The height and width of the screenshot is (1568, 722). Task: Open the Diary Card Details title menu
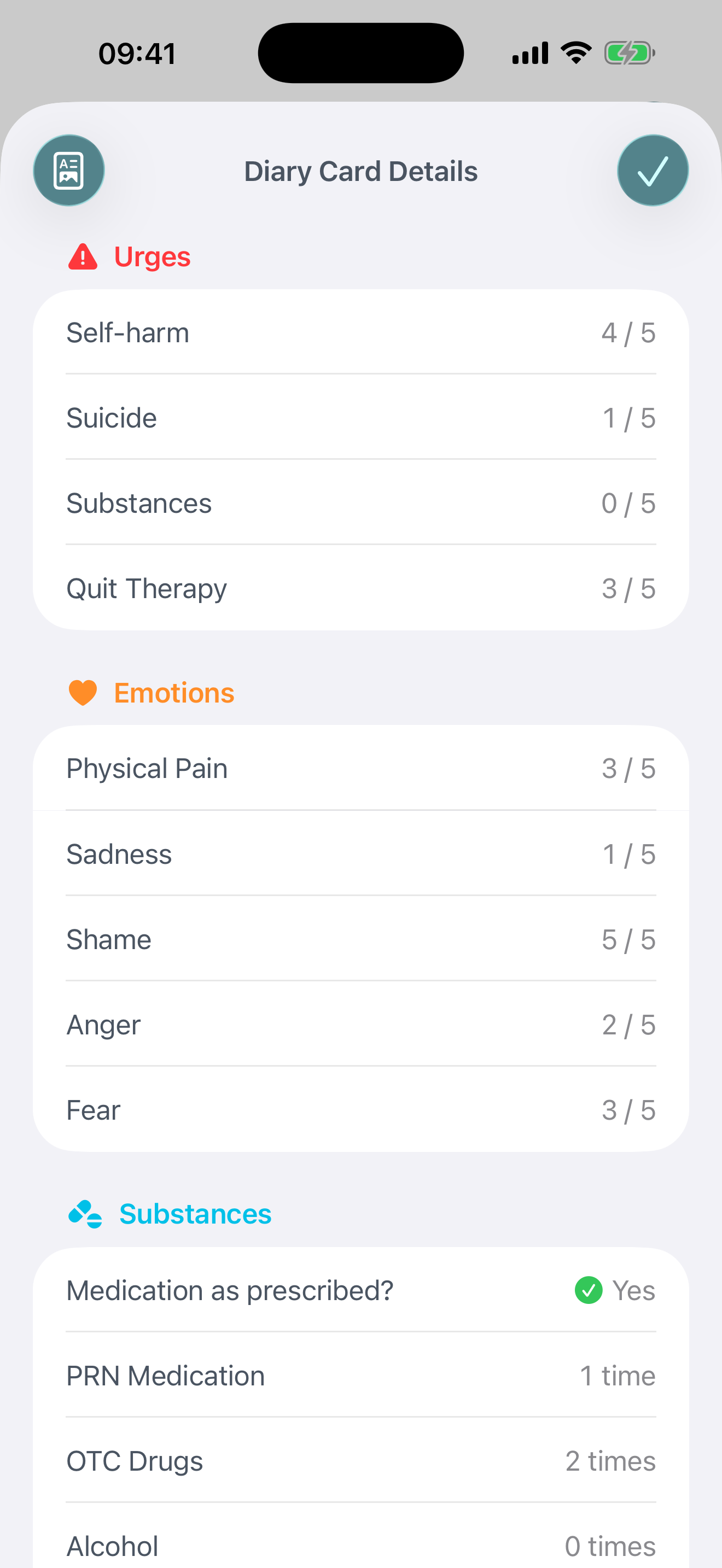click(360, 171)
